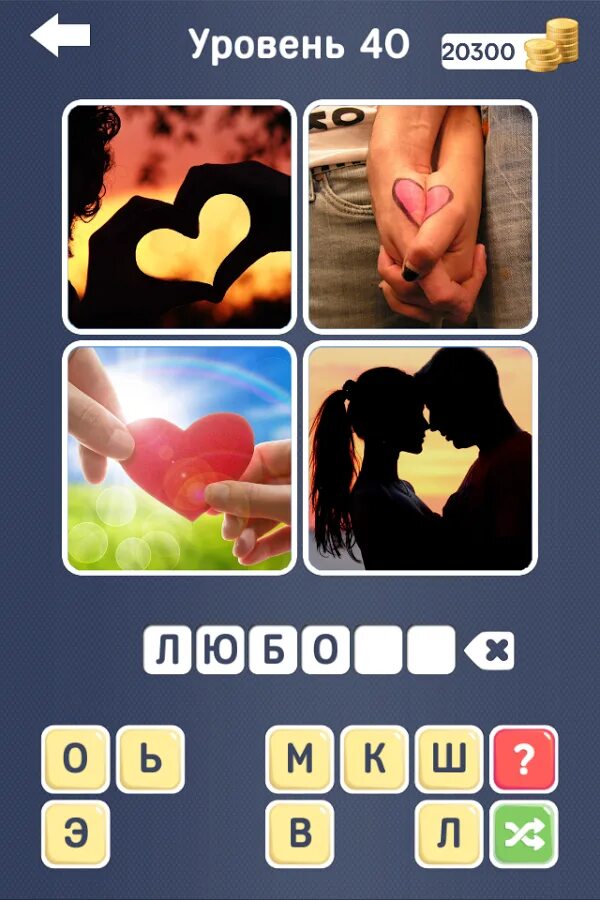Shuffle the available letter tiles

pyautogui.click(x=524, y=834)
